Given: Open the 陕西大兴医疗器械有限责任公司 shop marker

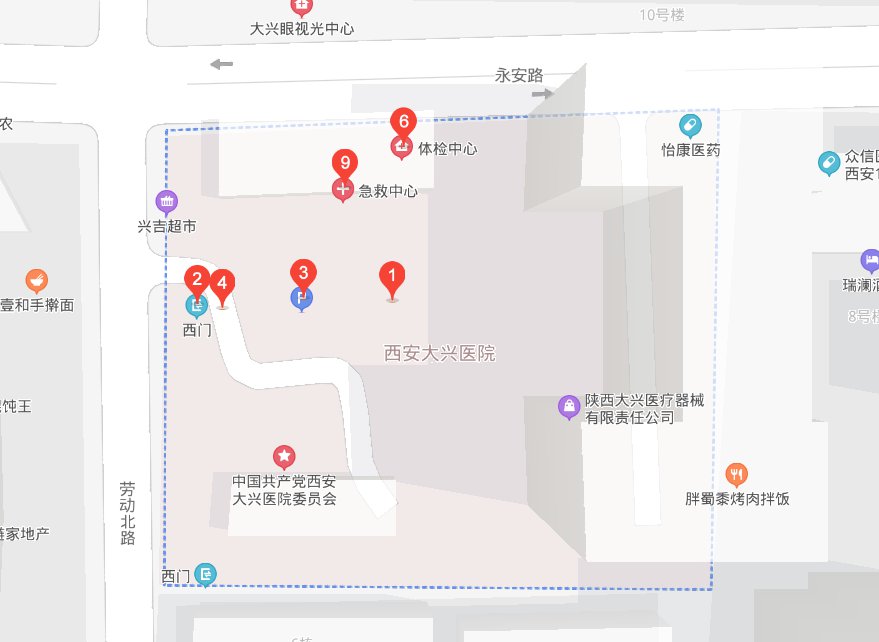Looking at the screenshot, I should (569, 407).
